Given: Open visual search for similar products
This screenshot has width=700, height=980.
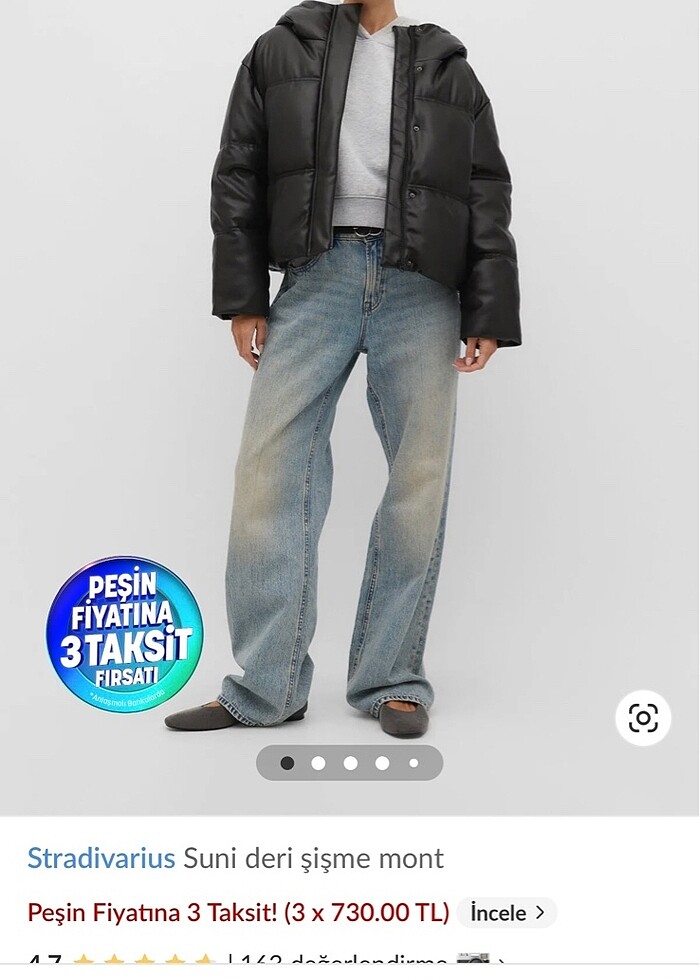Looking at the screenshot, I should [643, 718].
